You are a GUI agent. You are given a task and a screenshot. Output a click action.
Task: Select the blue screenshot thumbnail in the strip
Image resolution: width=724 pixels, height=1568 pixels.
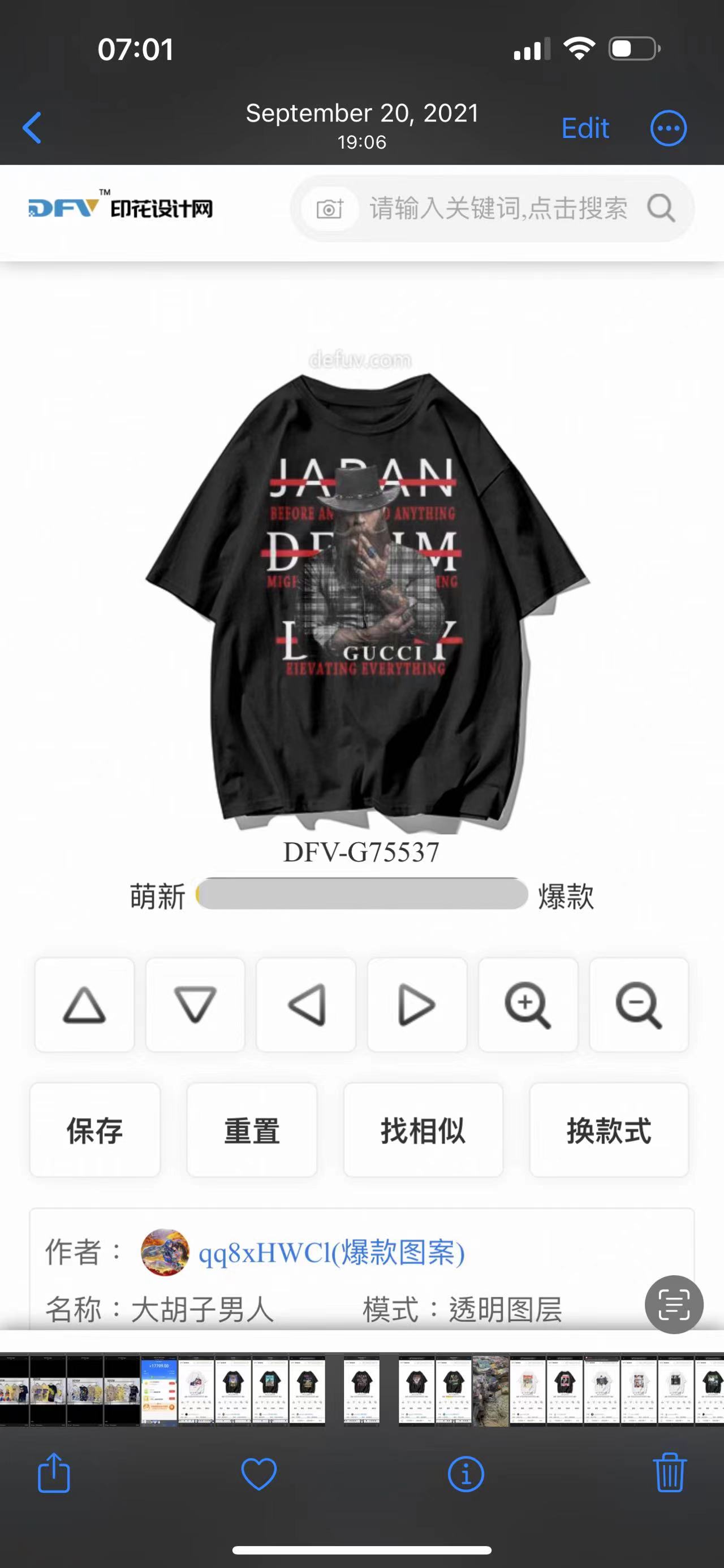[x=159, y=1389]
